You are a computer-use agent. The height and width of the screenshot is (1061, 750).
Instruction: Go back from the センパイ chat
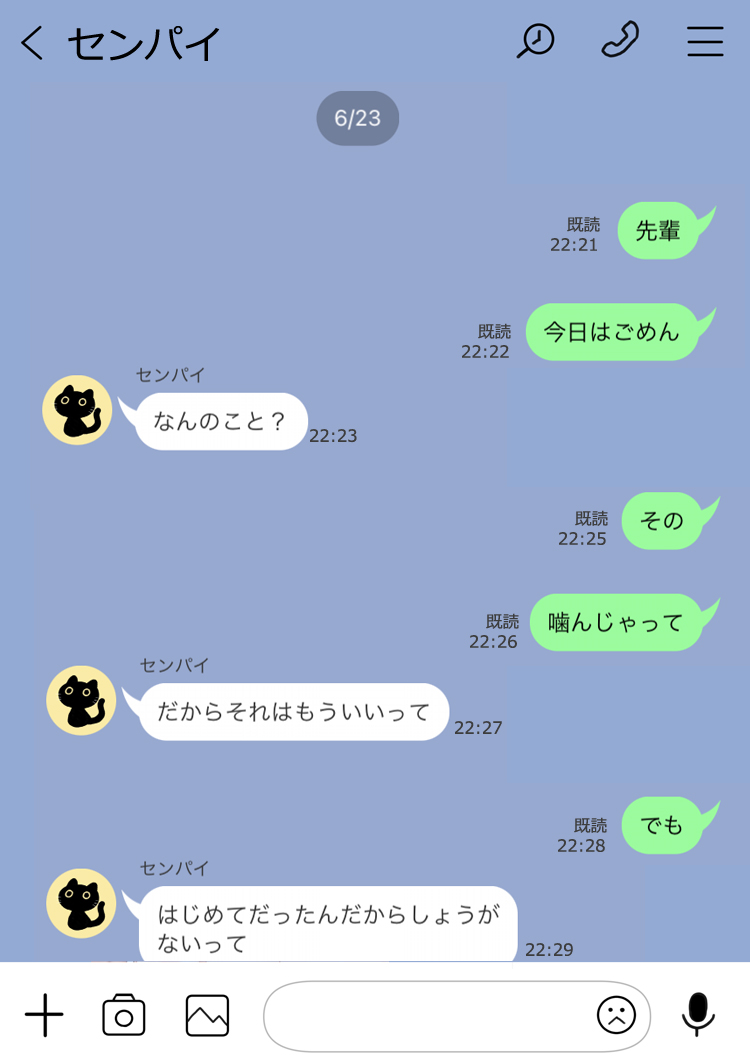pyautogui.click(x=33, y=43)
